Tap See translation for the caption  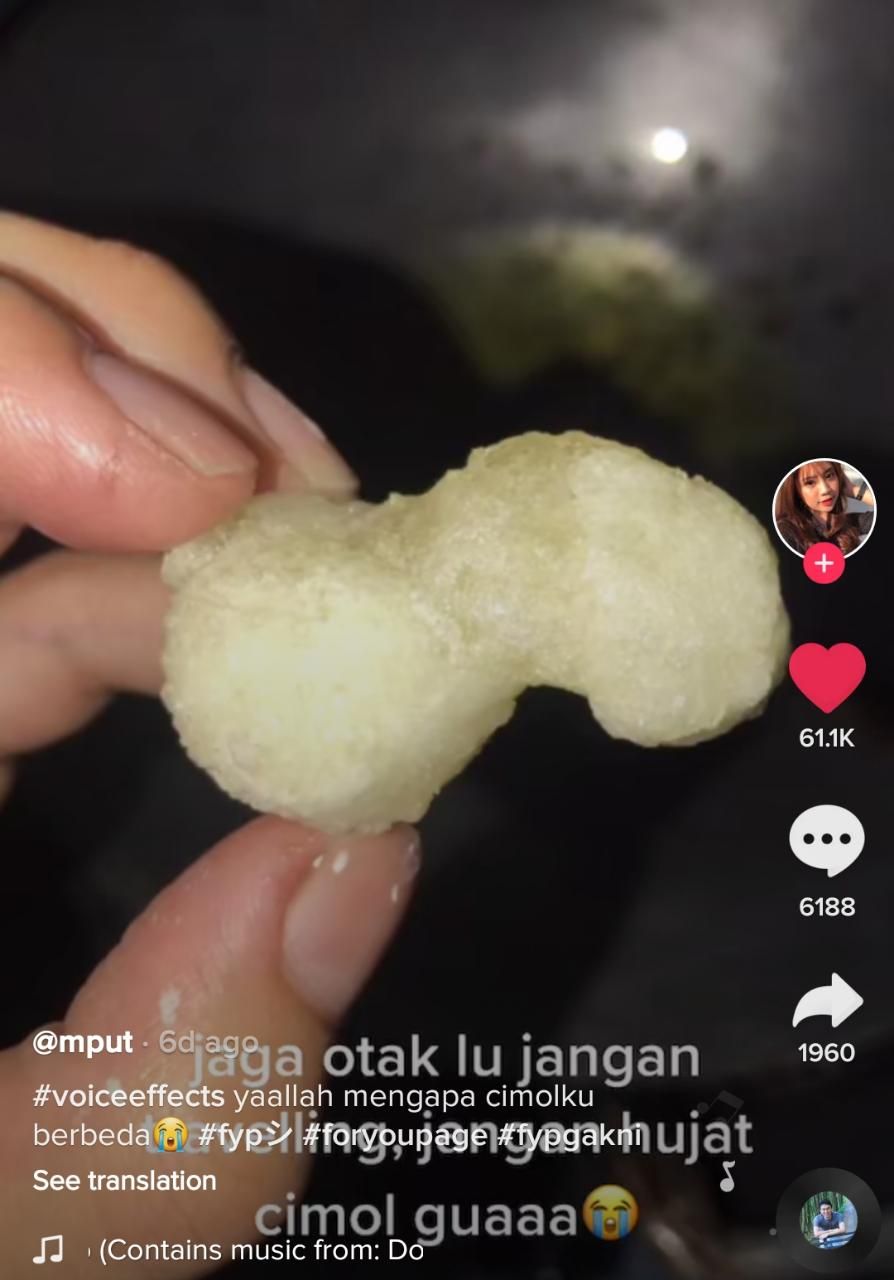[x=124, y=1180]
